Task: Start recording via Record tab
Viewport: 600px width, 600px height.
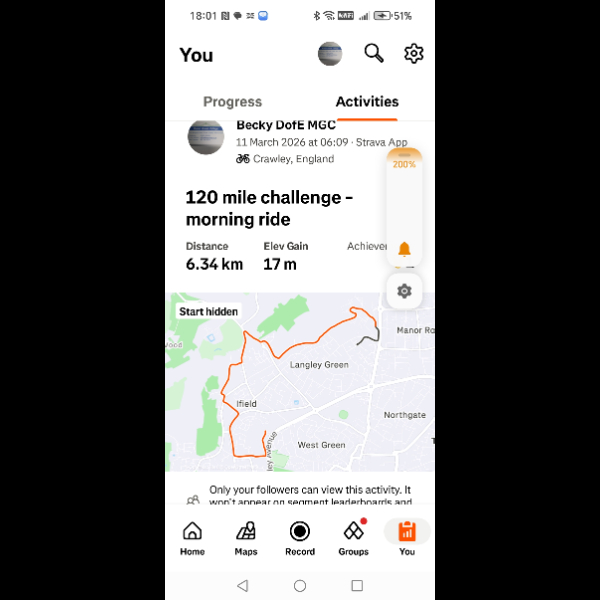Action: point(300,538)
